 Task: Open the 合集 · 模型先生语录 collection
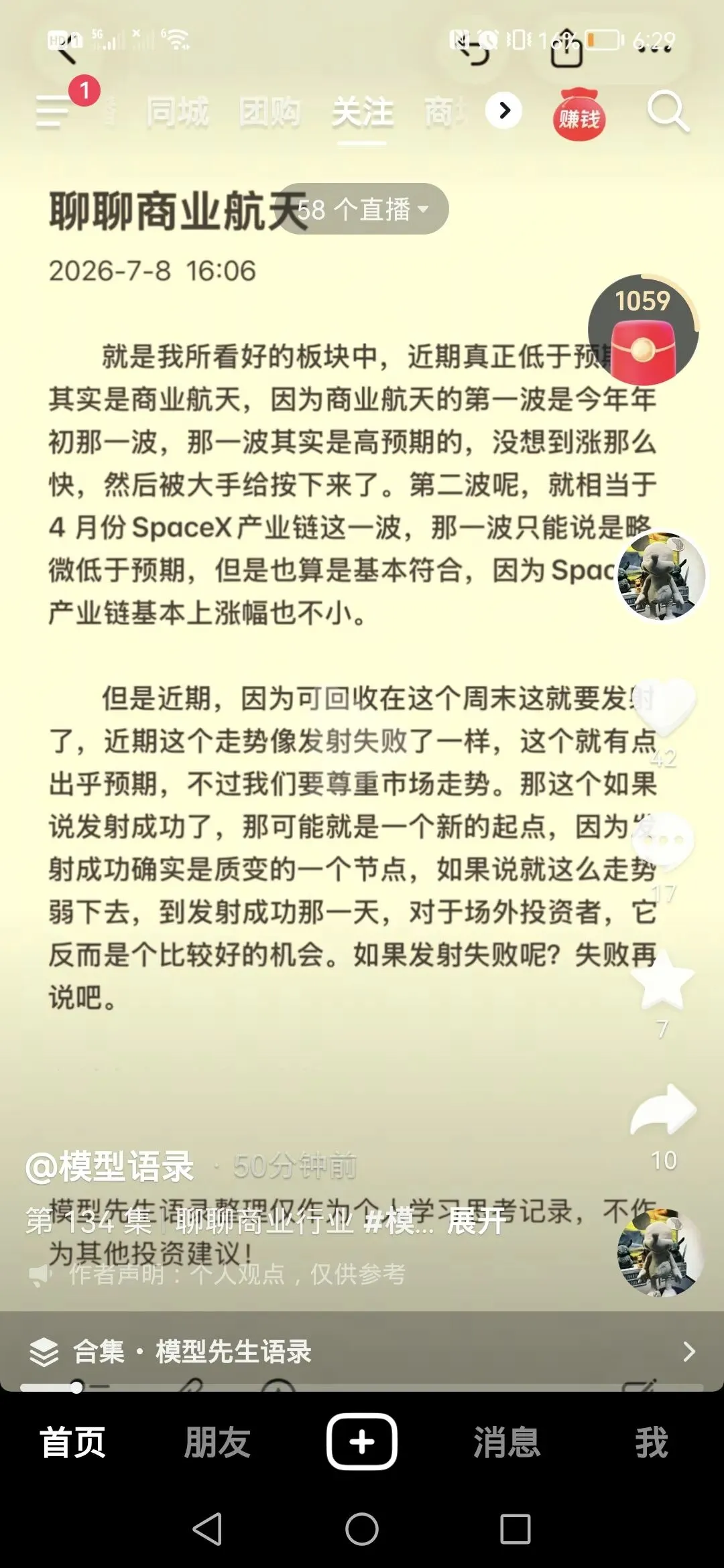pyautogui.click(x=362, y=1352)
